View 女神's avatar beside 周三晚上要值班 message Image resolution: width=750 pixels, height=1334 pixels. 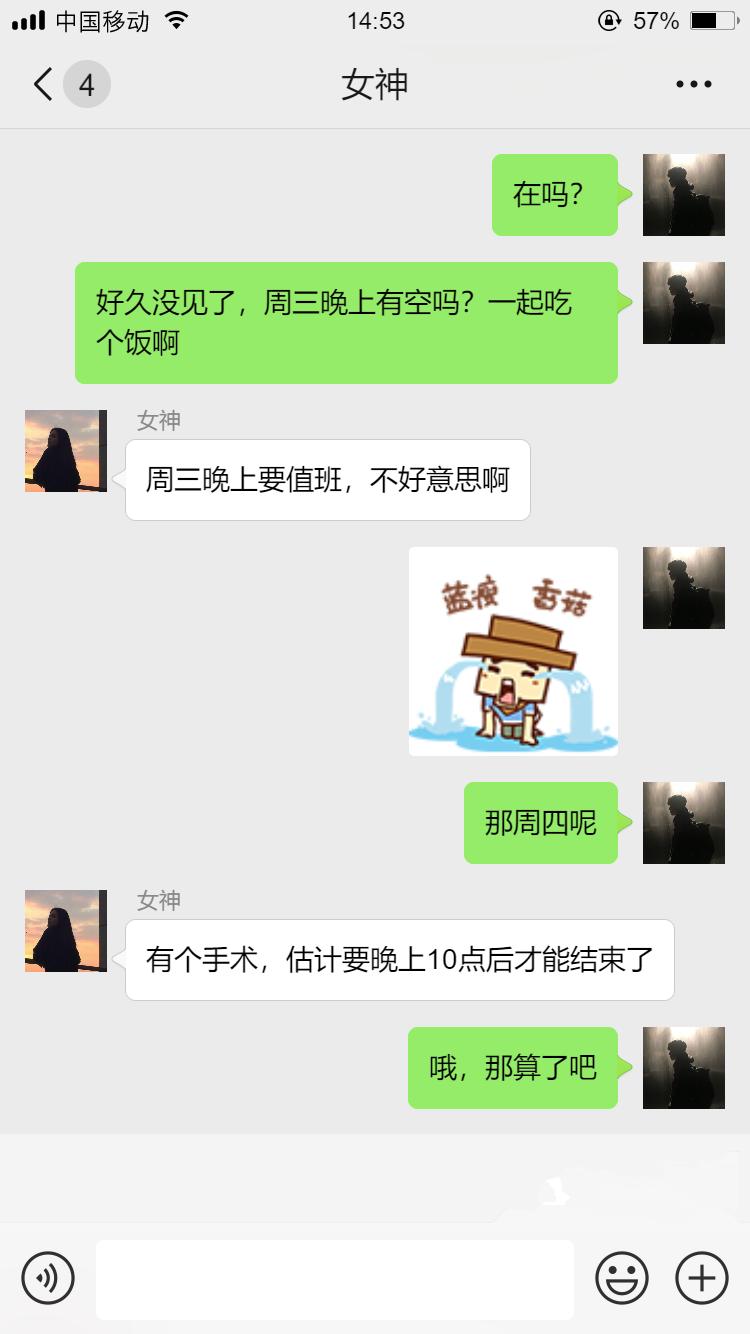click(x=66, y=451)
